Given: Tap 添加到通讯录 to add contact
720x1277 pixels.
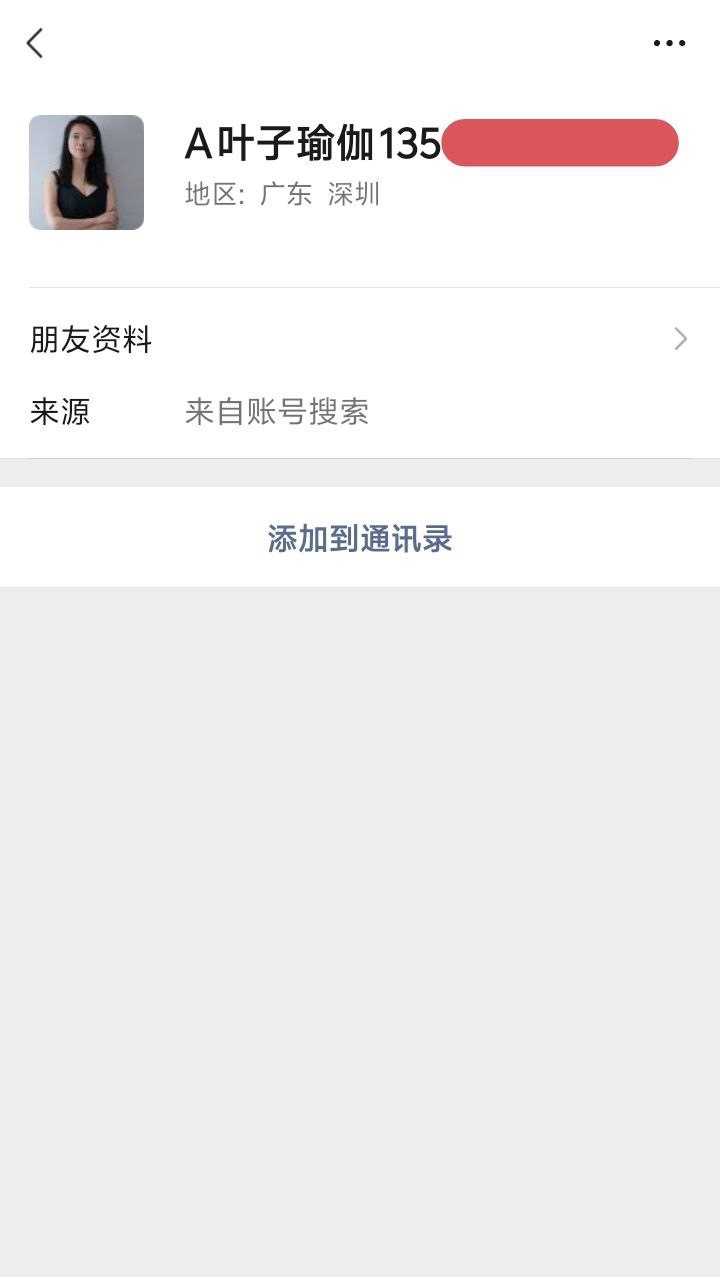Looking at the screenshot, I should pyautogui.click(x=360, y=539).
